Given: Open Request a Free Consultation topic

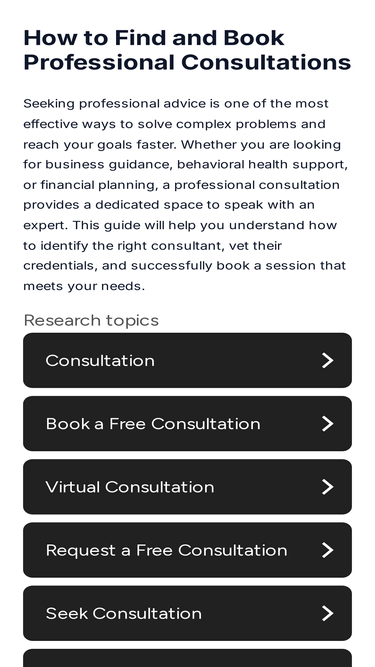Looking at the screenshot, I should (187, 550).
